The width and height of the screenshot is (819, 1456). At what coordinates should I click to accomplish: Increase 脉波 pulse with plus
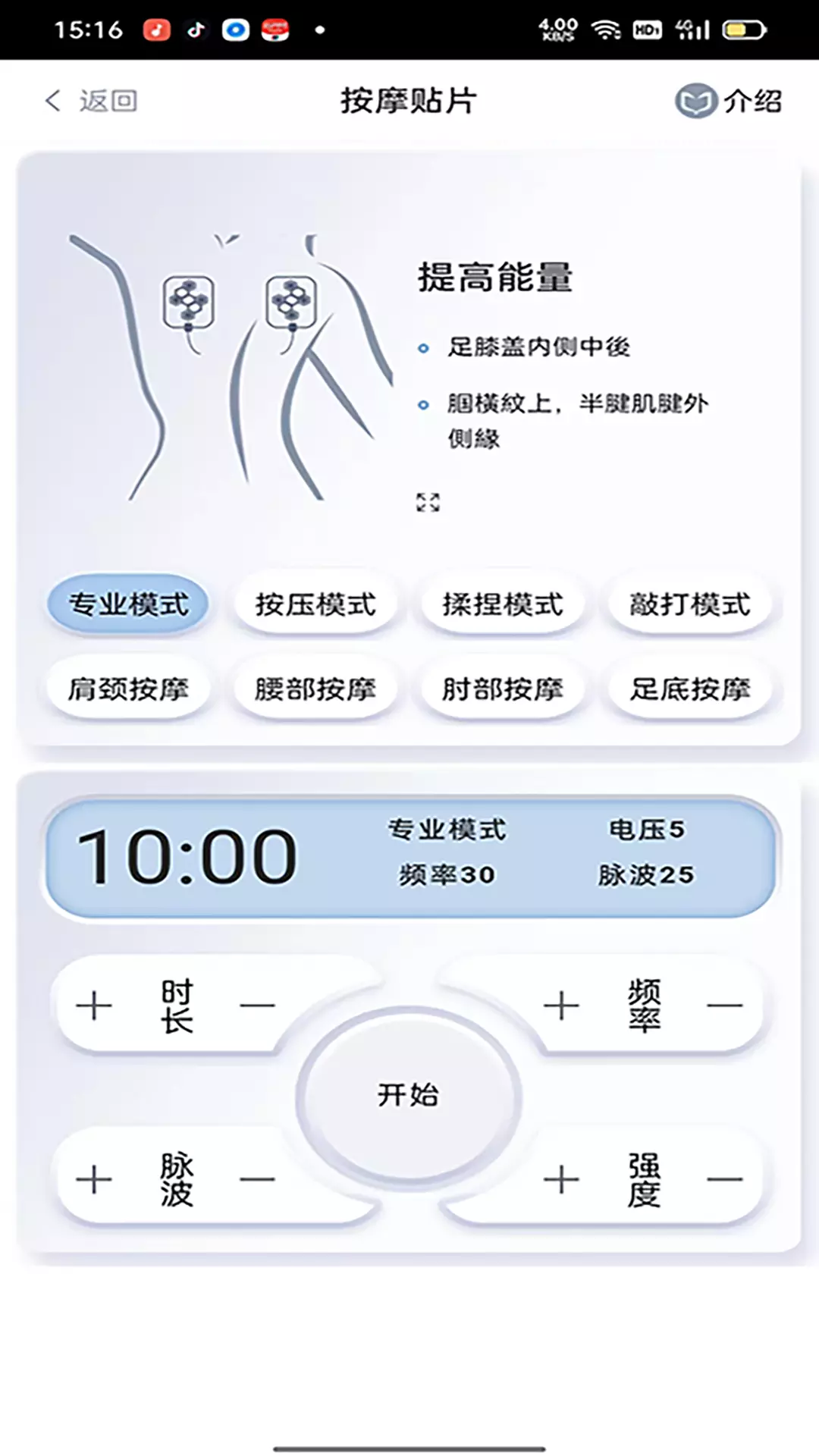point(94,1180)
